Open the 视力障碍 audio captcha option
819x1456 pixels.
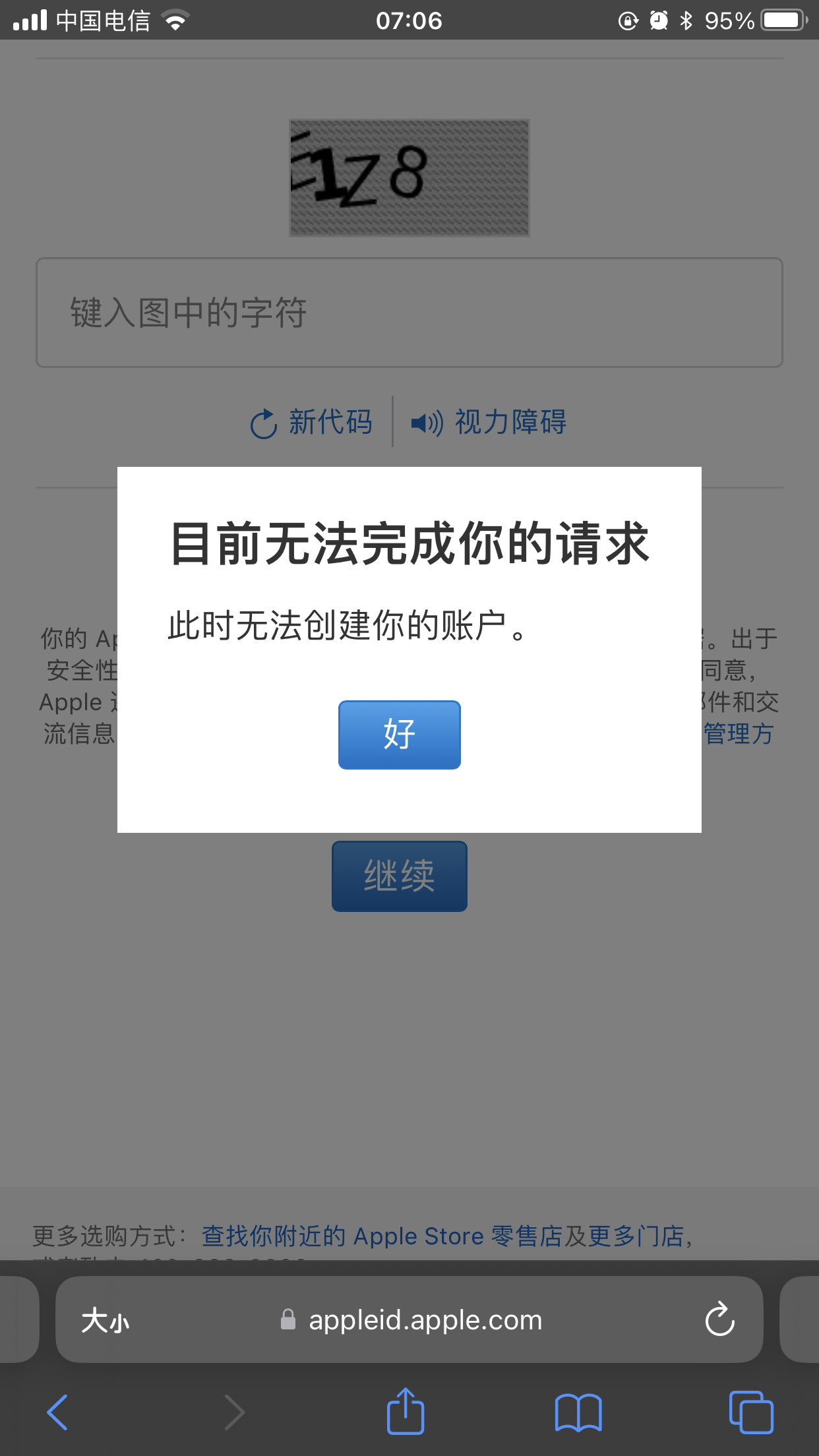[489, 422]
